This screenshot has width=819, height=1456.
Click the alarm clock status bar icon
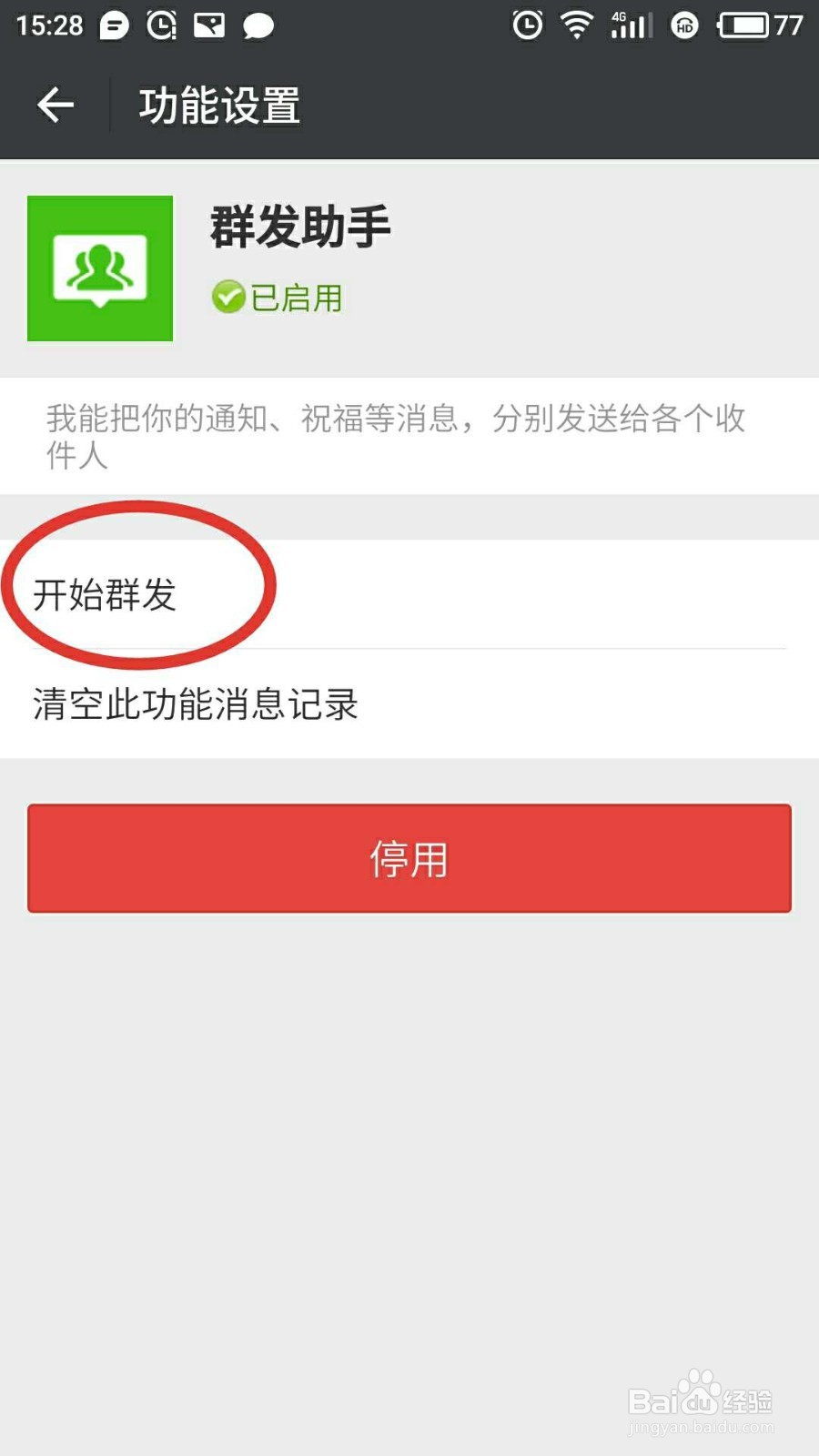tap(526, 25)
